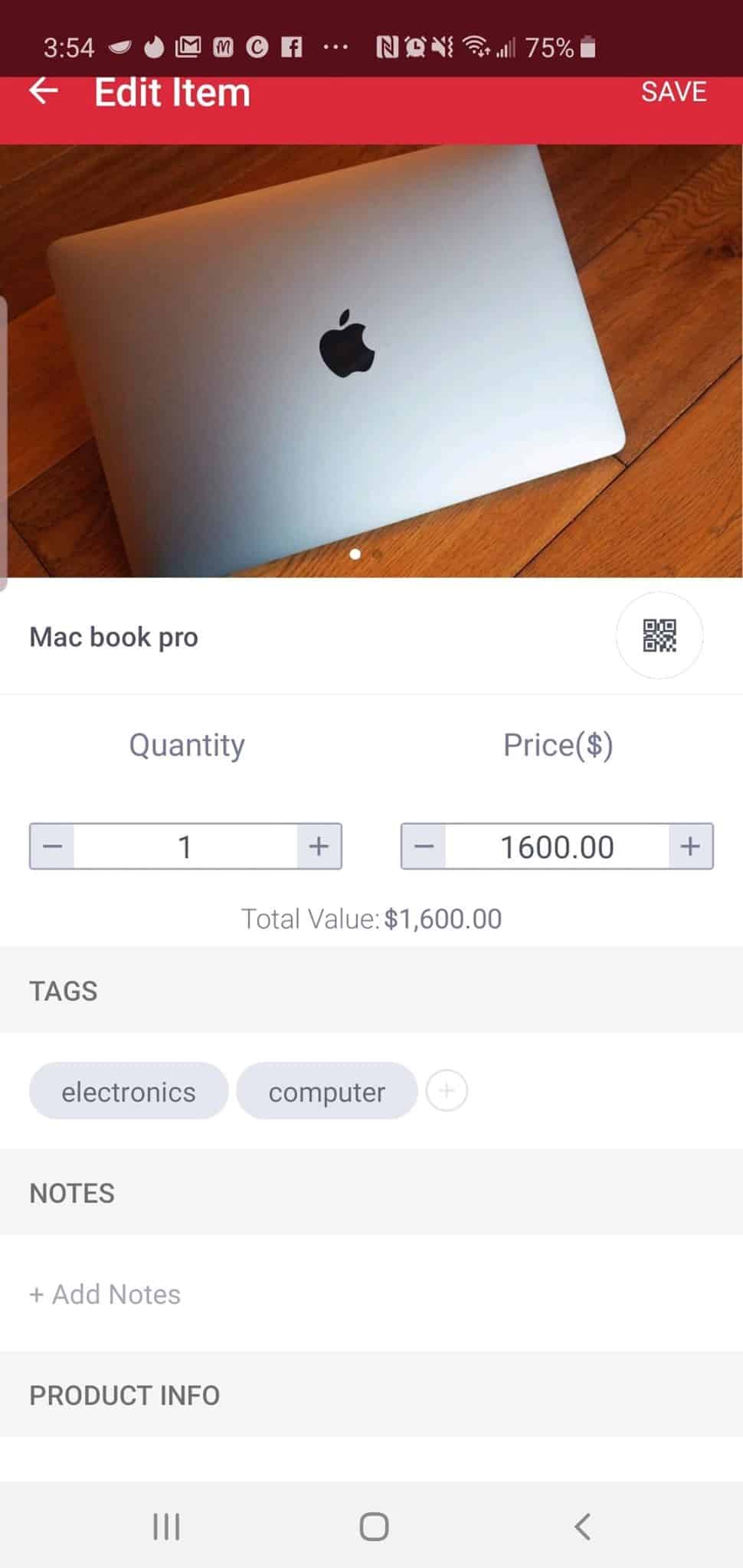The width and height of the screenshot is (743, 1568).
Task: Open the MacBook item photo
Action: point(371,361)
